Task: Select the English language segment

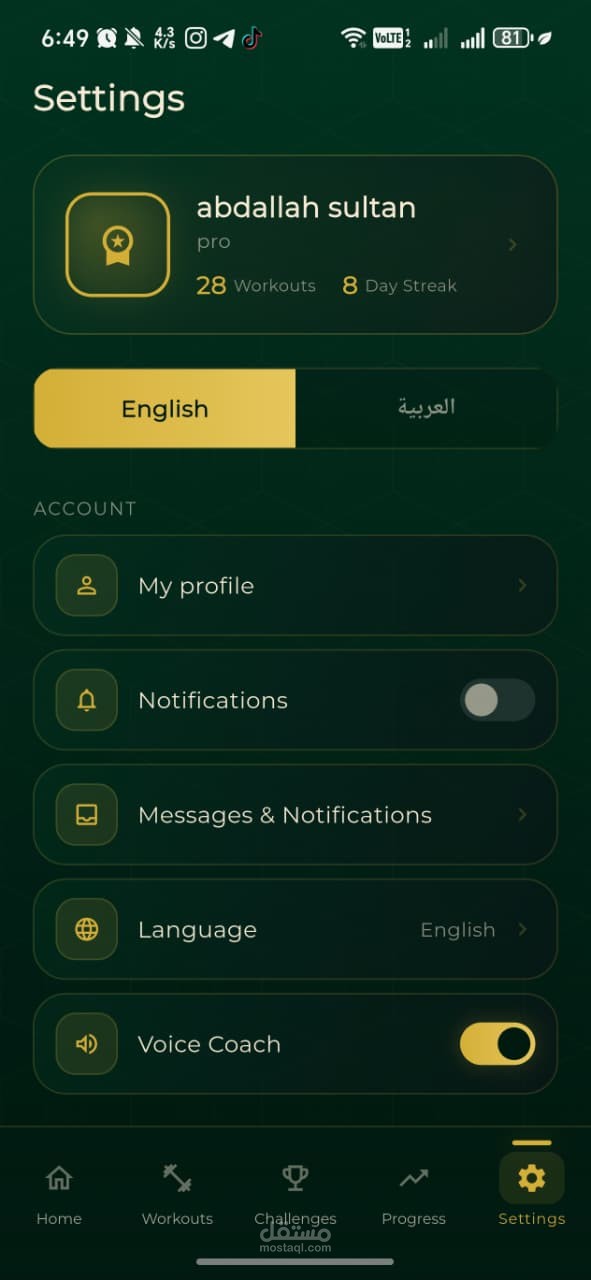Action: (165, 408)
